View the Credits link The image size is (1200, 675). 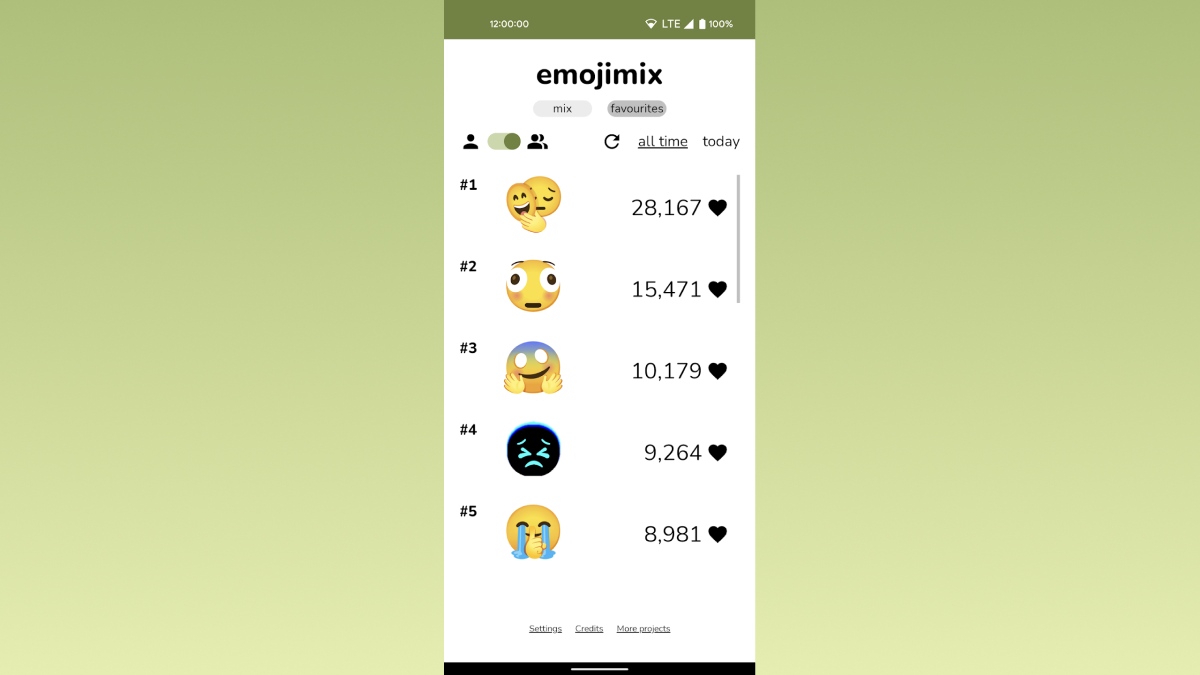[589, 629]
